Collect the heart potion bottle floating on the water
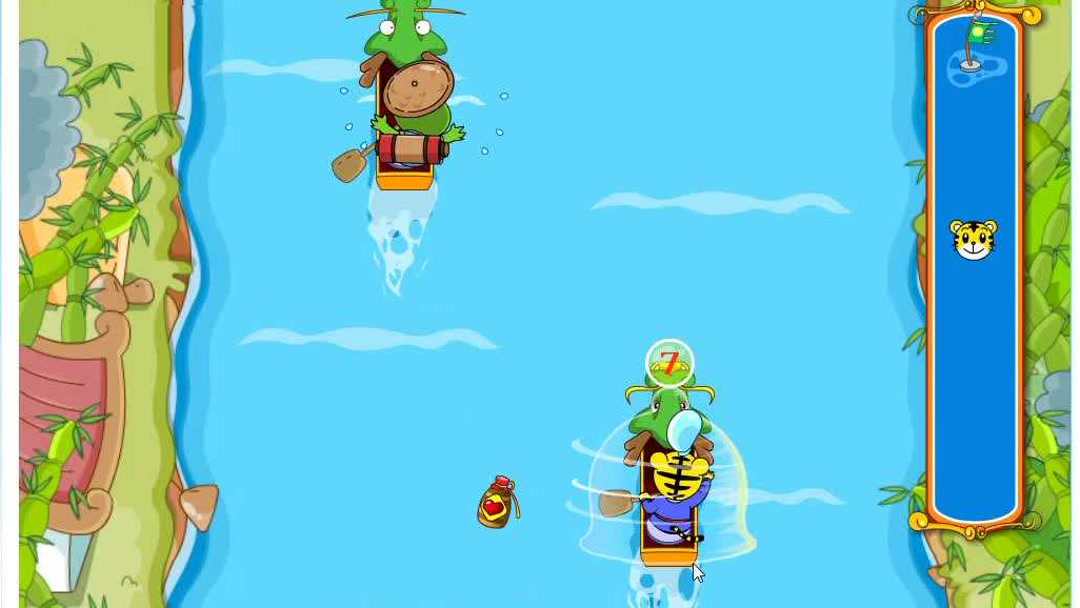This screenshot has height=608, width=1080. [497, 503]
